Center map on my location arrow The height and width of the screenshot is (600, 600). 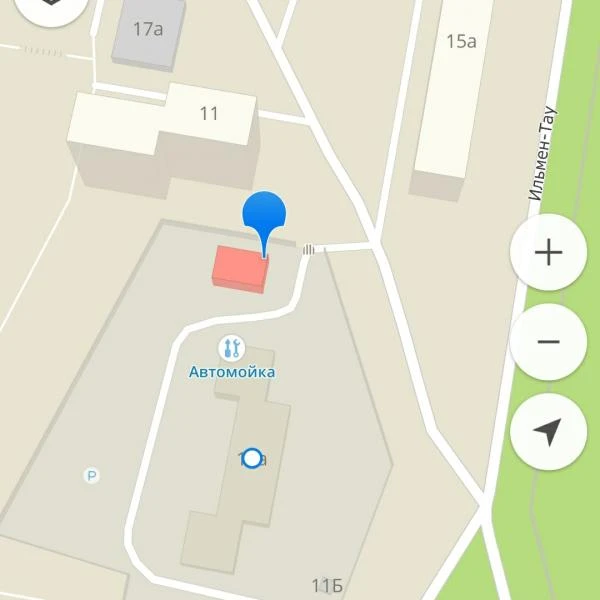[x=548, y=432]
